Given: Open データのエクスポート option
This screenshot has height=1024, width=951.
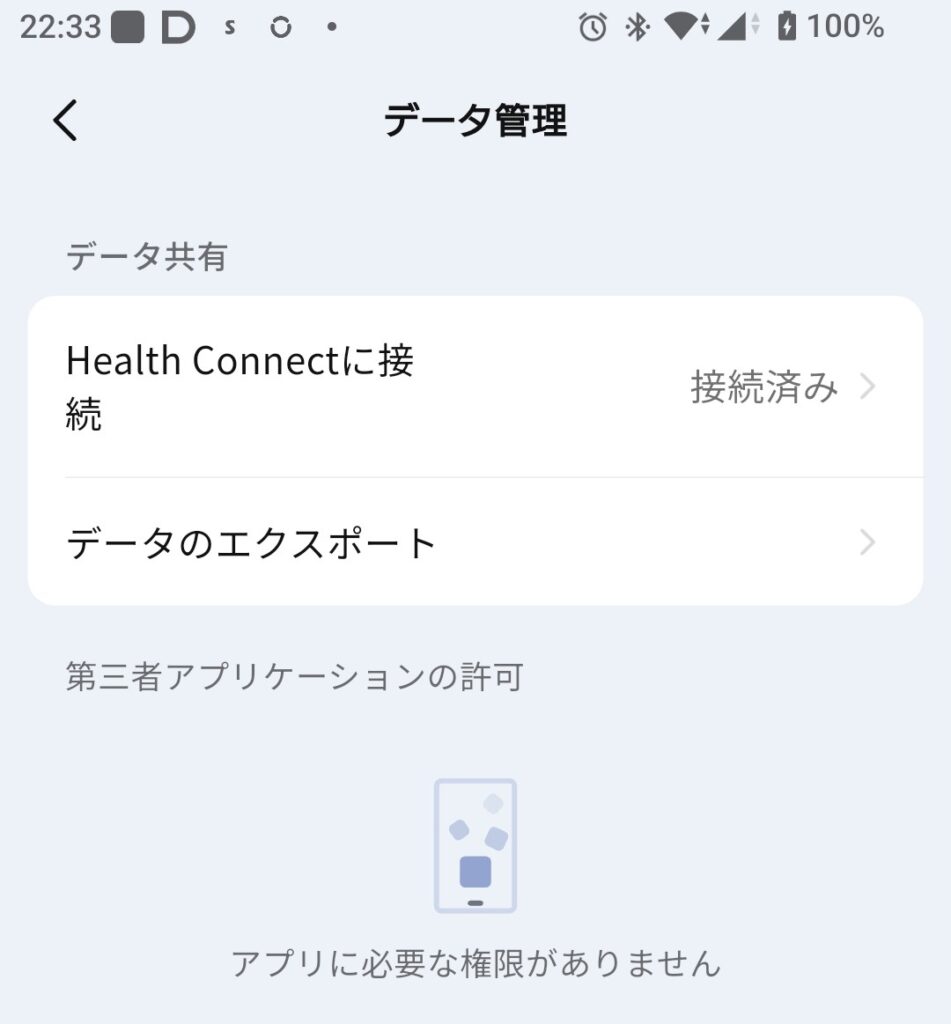Looking at the screenshot, I should 474,543.
